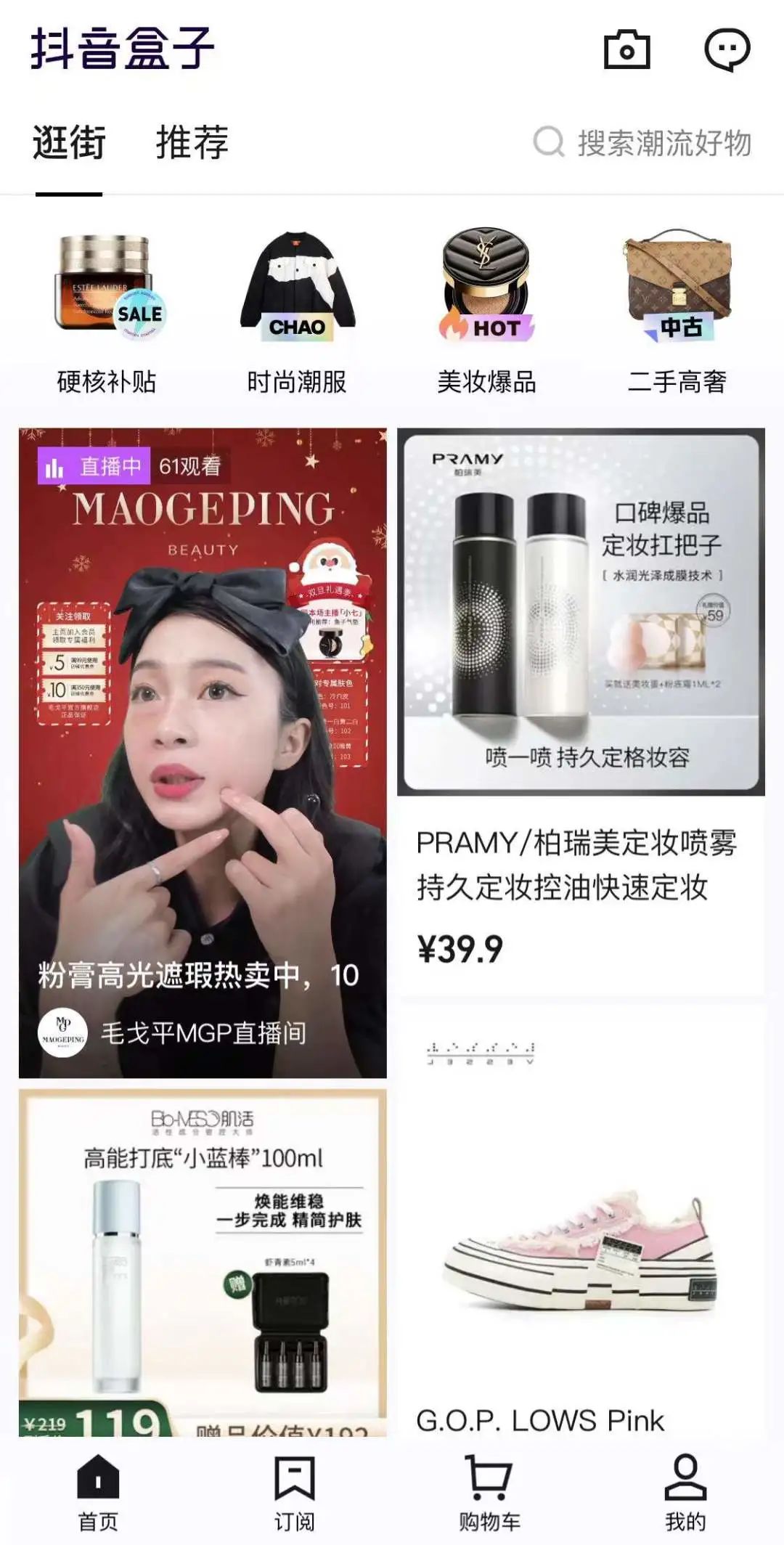Open the 二手高奢 category

[677, 312]
